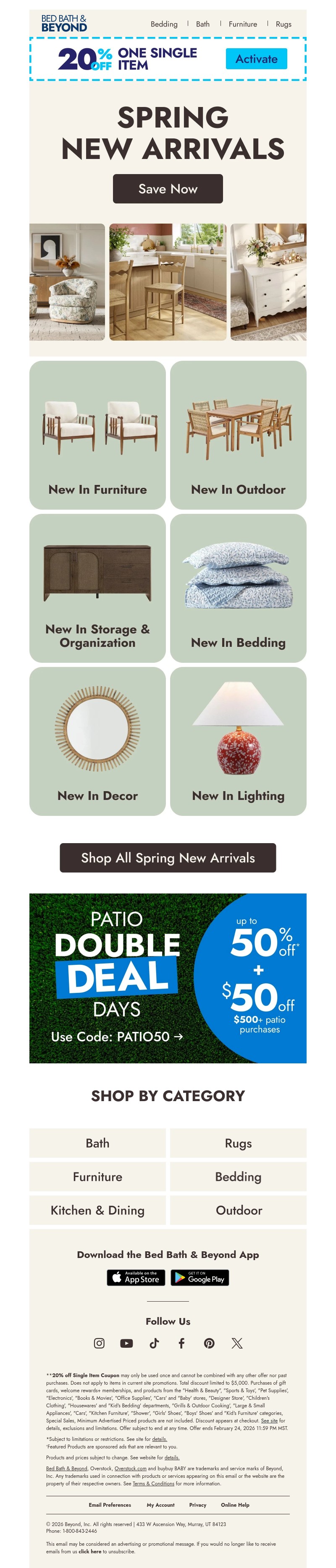Viewport: 336px width, 1568px height.
Task: Open New In Storage & Organization card
Action: coord(97,587)
